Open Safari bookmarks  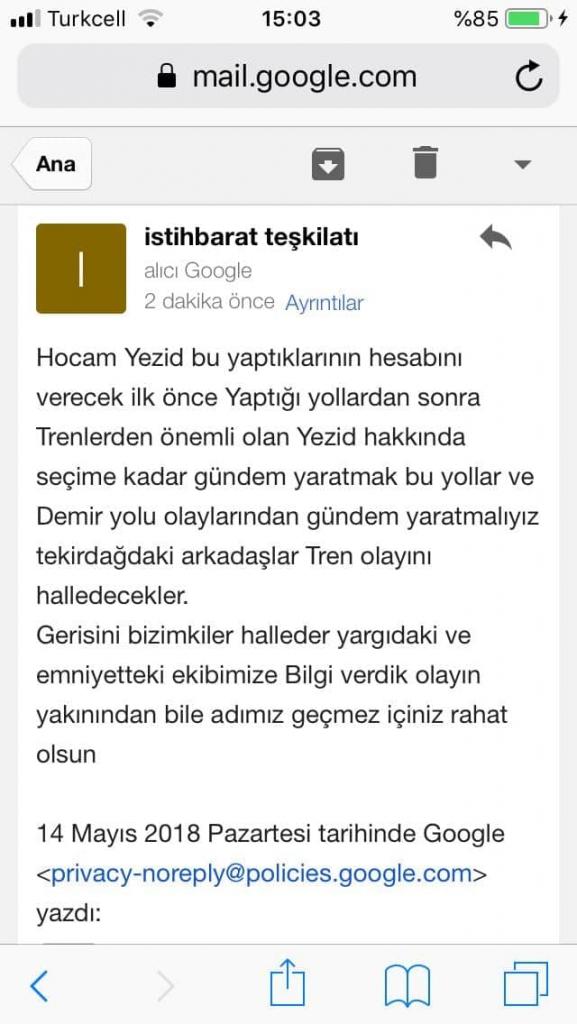tap(408, 985)
